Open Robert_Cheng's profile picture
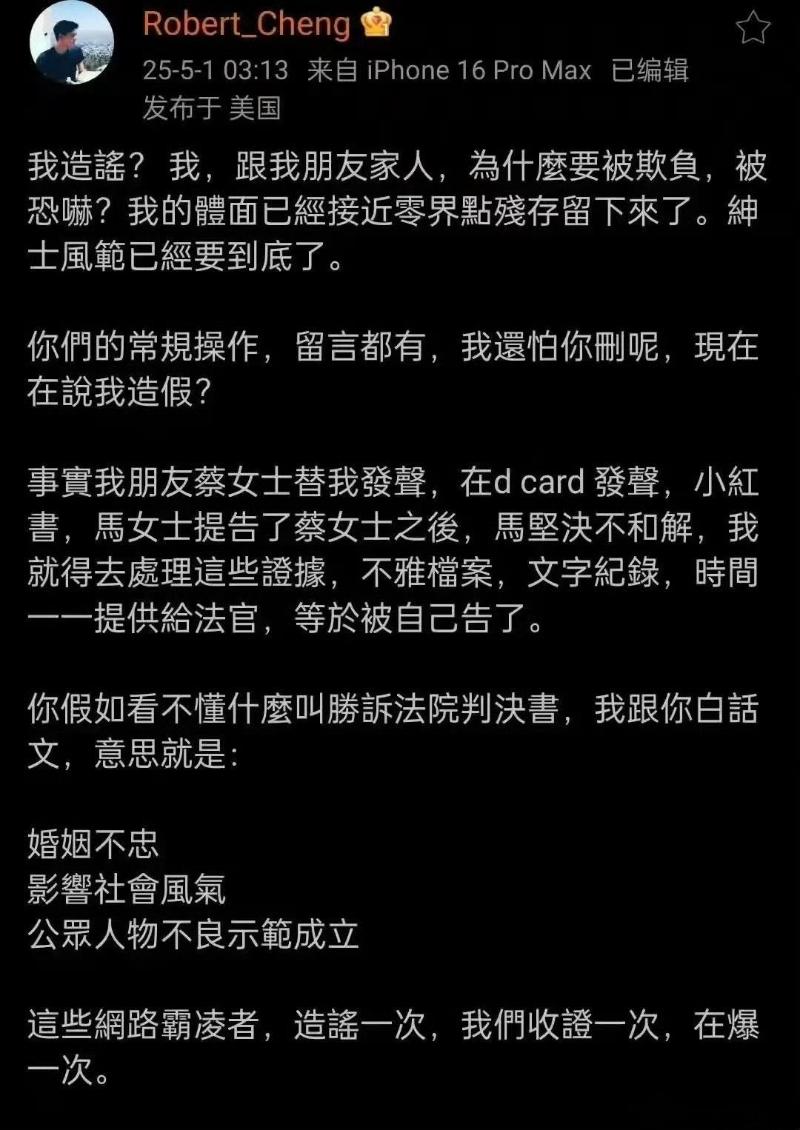This screenshot has height=1130, width=800. tap(70, 42)
